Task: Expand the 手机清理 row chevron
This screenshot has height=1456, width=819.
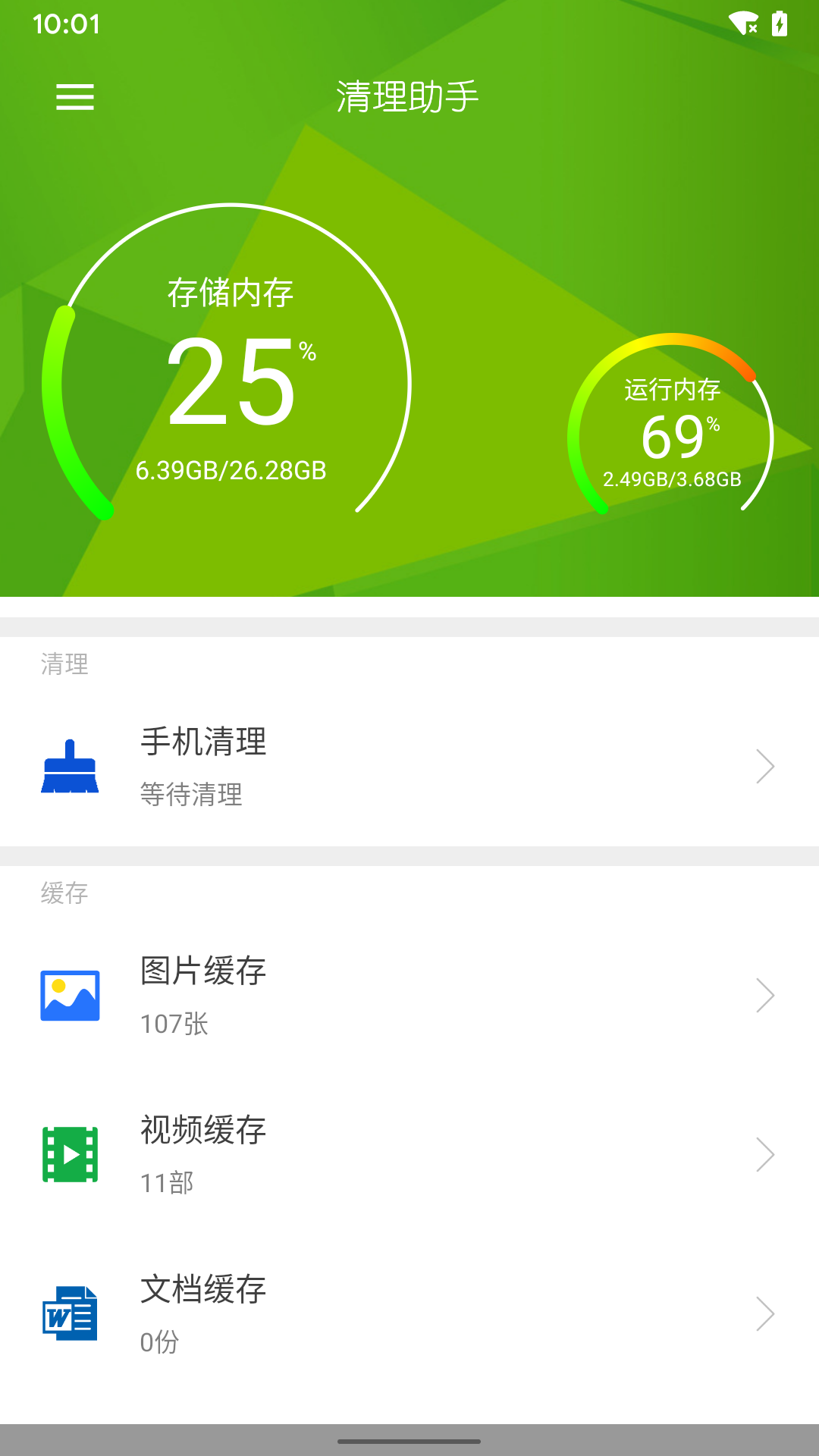Action: (765, 767)
